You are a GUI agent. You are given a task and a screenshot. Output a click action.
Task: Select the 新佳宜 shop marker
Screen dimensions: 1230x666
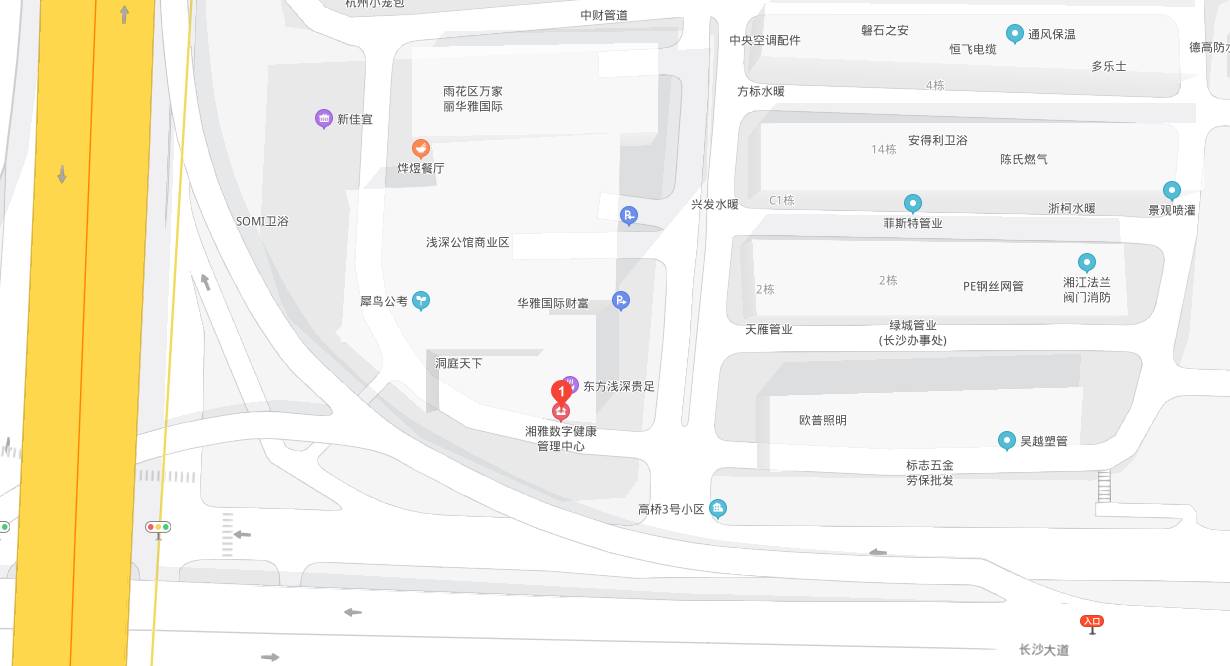324,118
